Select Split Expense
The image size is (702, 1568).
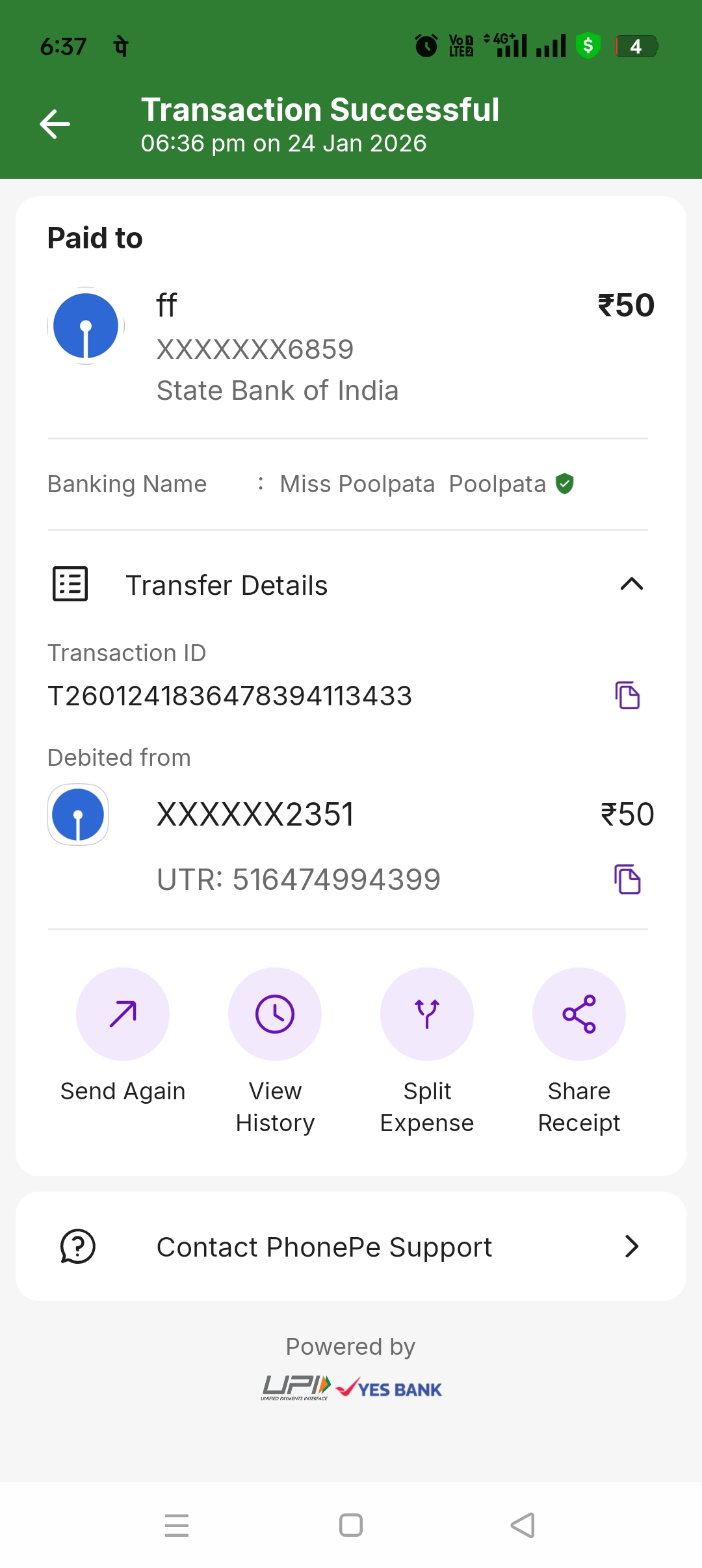[x=427, y=1014]
